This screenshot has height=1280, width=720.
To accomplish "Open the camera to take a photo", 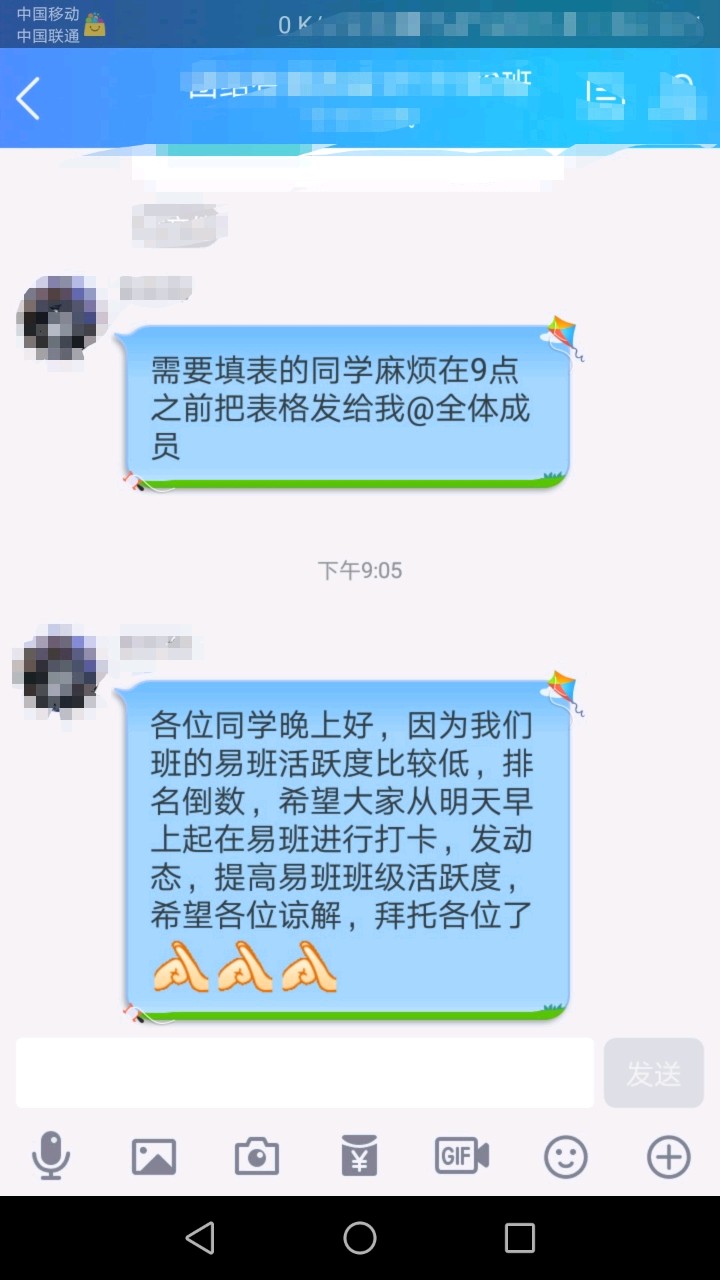I will [257, 1157].
